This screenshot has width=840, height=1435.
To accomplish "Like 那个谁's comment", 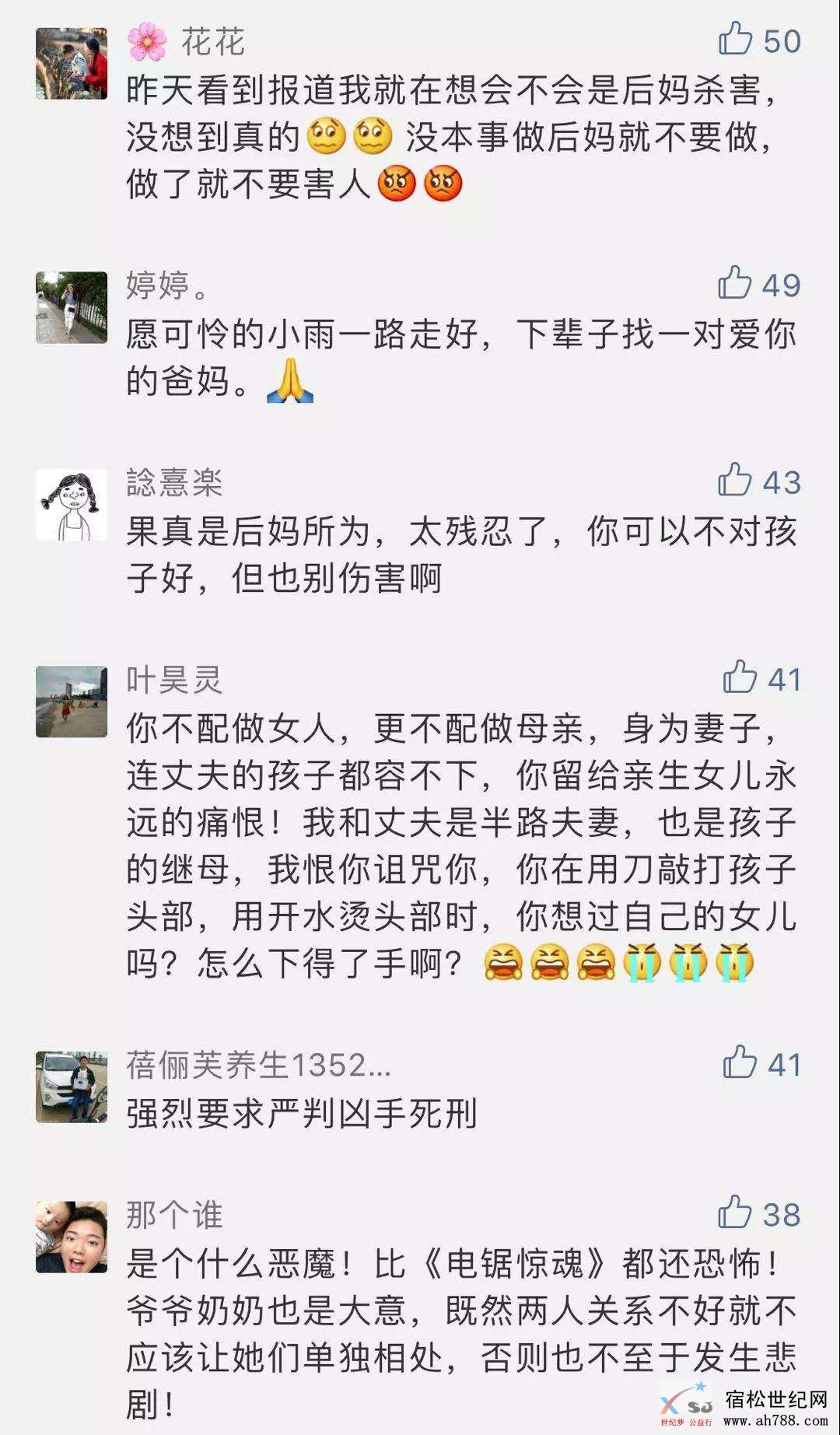I will 735,1213.
